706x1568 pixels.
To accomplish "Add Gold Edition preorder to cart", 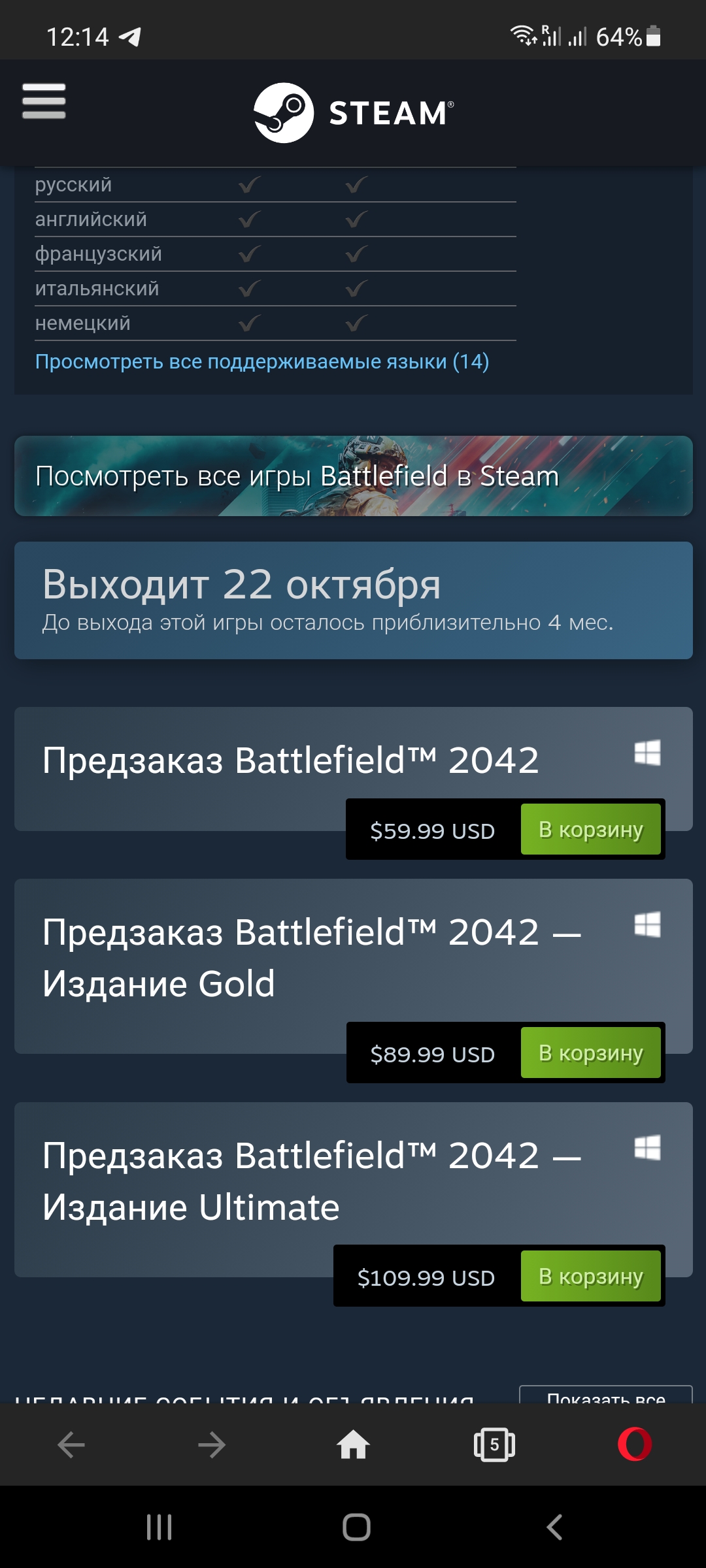I will pos(590,1053).
